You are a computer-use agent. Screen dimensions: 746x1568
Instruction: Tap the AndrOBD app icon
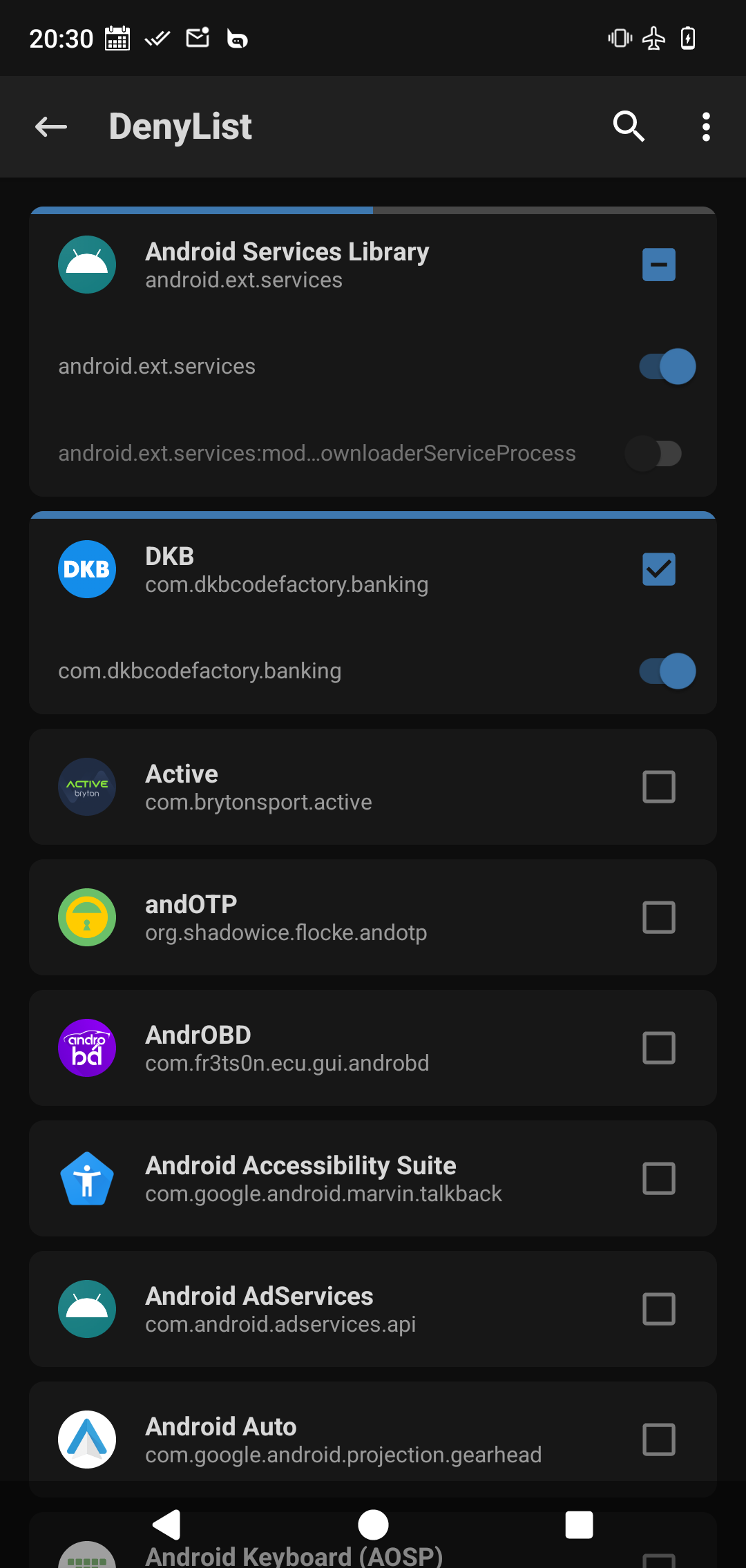point(86,1048)
